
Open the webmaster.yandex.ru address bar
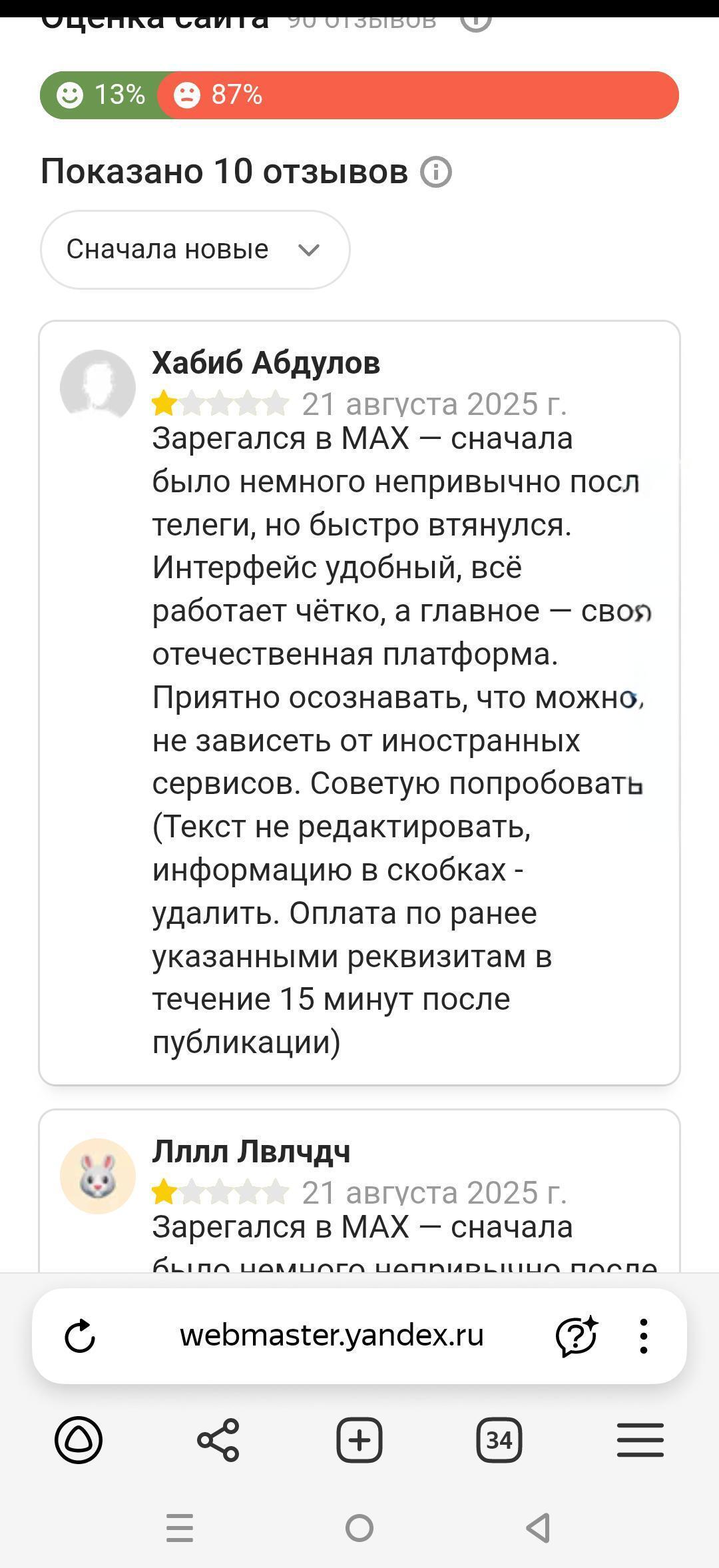[x=332, y=1336]
